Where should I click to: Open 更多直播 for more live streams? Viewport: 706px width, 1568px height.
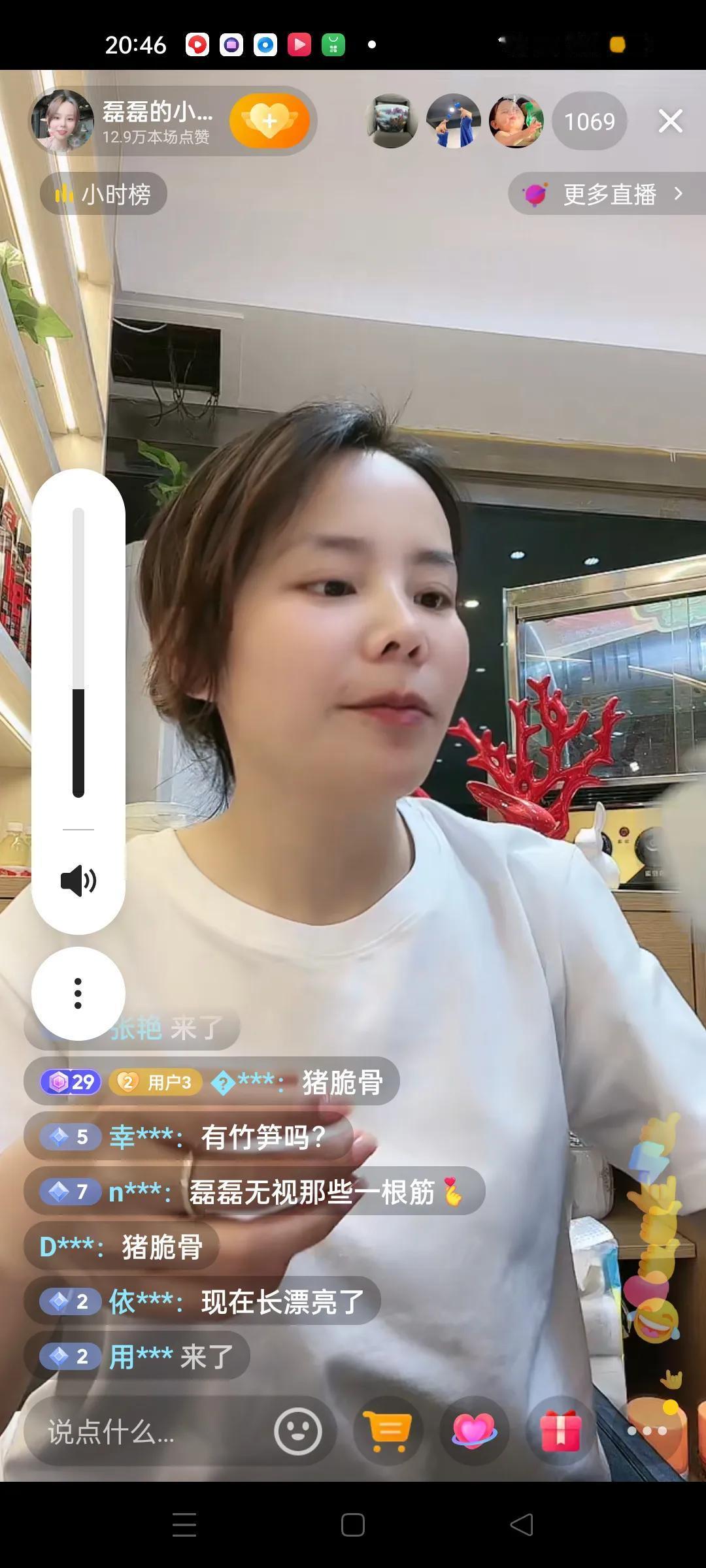click(x=607, y=194)
